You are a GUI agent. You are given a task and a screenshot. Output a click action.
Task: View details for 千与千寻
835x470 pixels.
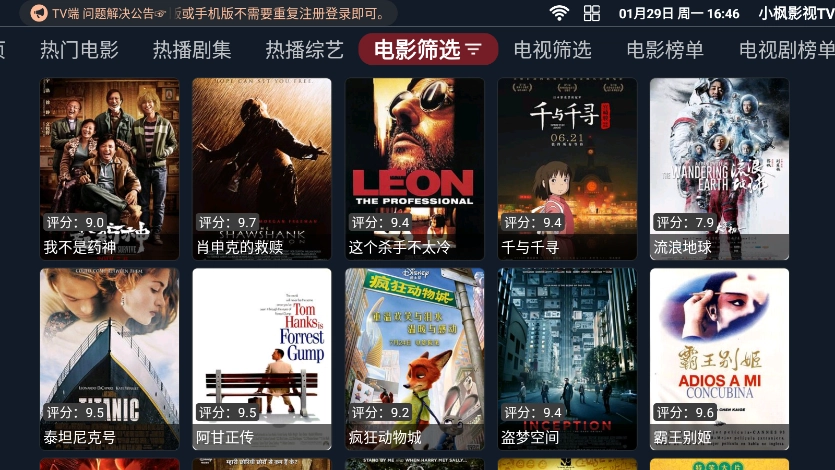[567, 168]
